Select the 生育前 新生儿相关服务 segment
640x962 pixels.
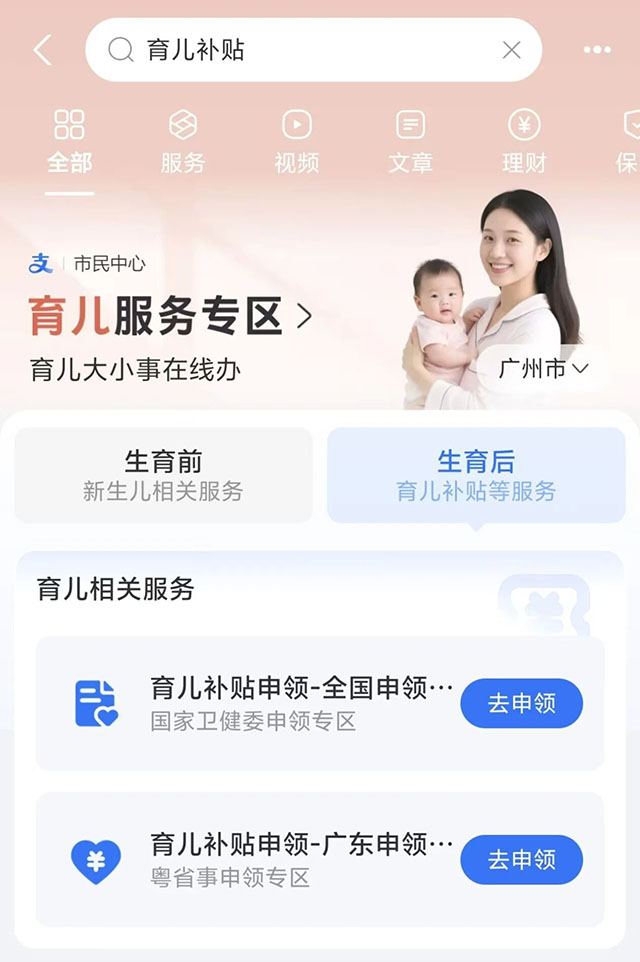tap(163, 475)
